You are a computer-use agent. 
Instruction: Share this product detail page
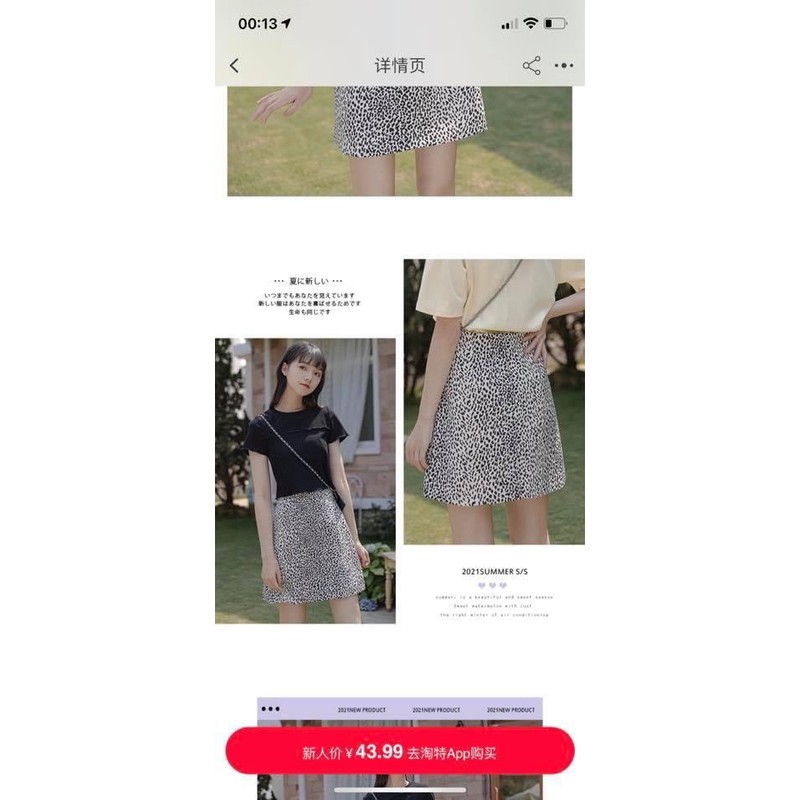[x=531, y=66]
